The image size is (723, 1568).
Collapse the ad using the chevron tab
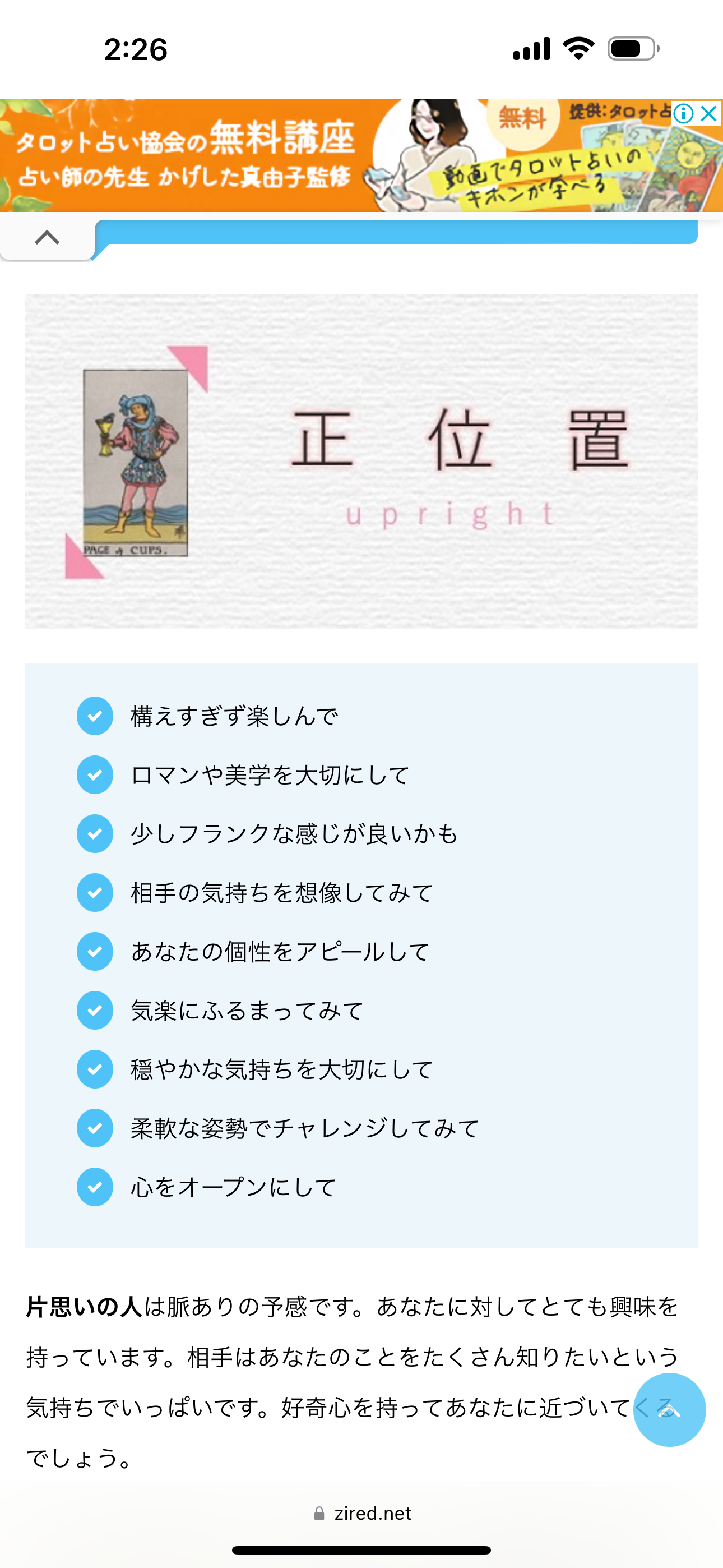[48, 237]
